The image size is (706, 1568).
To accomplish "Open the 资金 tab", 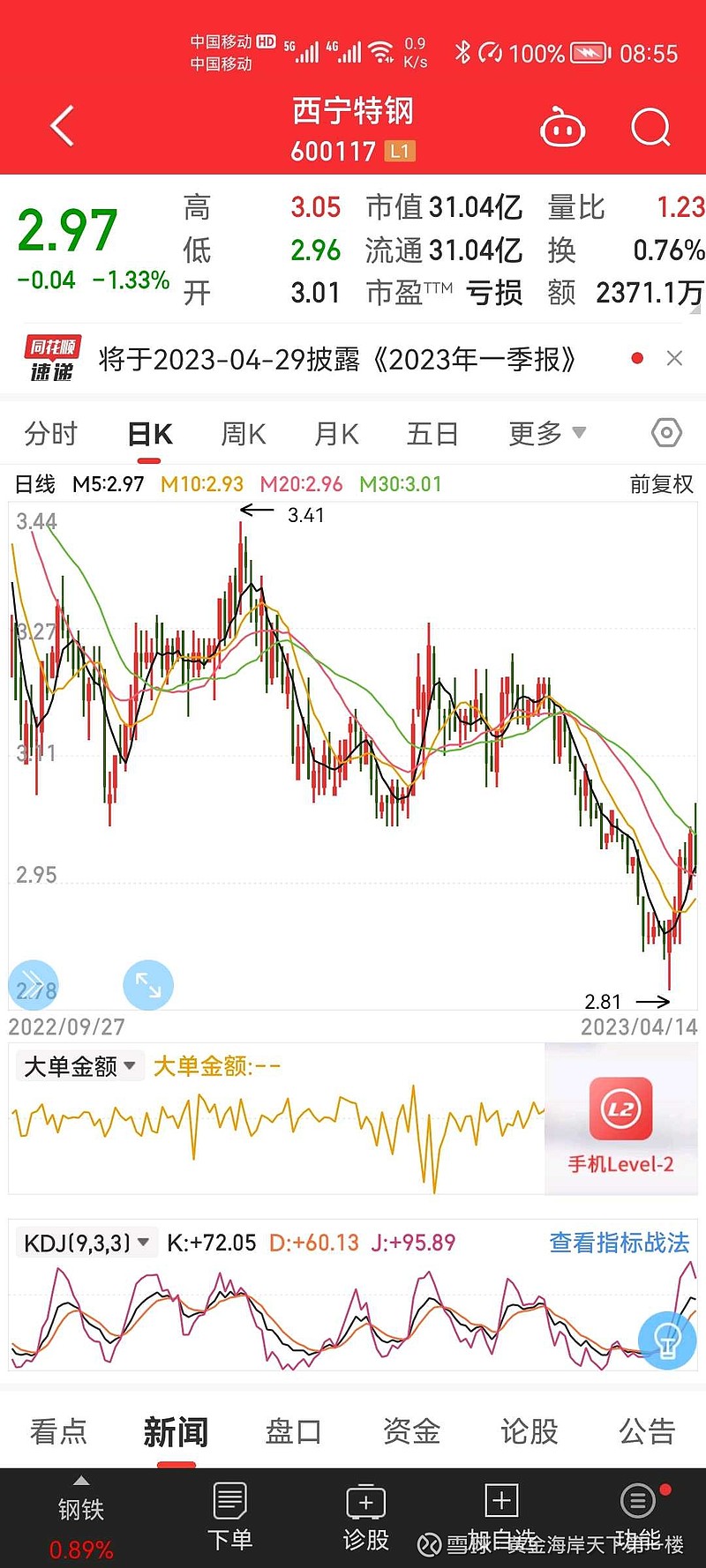I will point(411,1431).
